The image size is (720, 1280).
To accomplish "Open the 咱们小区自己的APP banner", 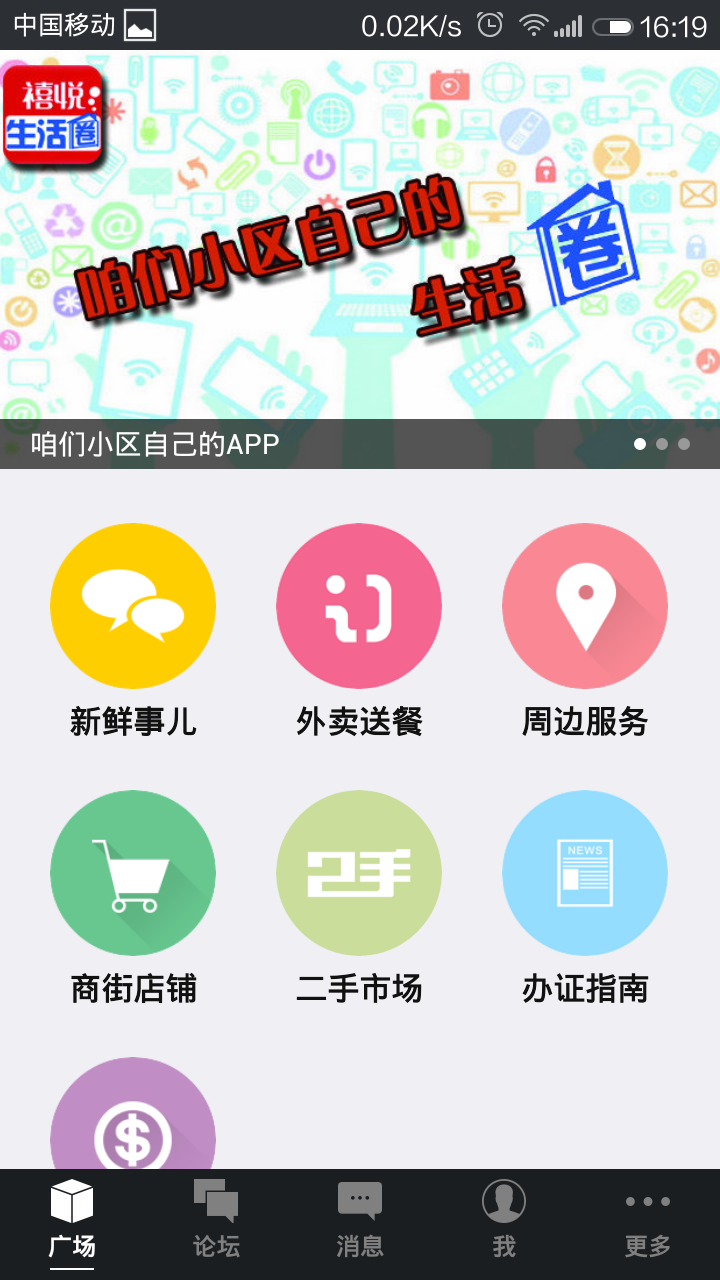I will pos(360,260).
